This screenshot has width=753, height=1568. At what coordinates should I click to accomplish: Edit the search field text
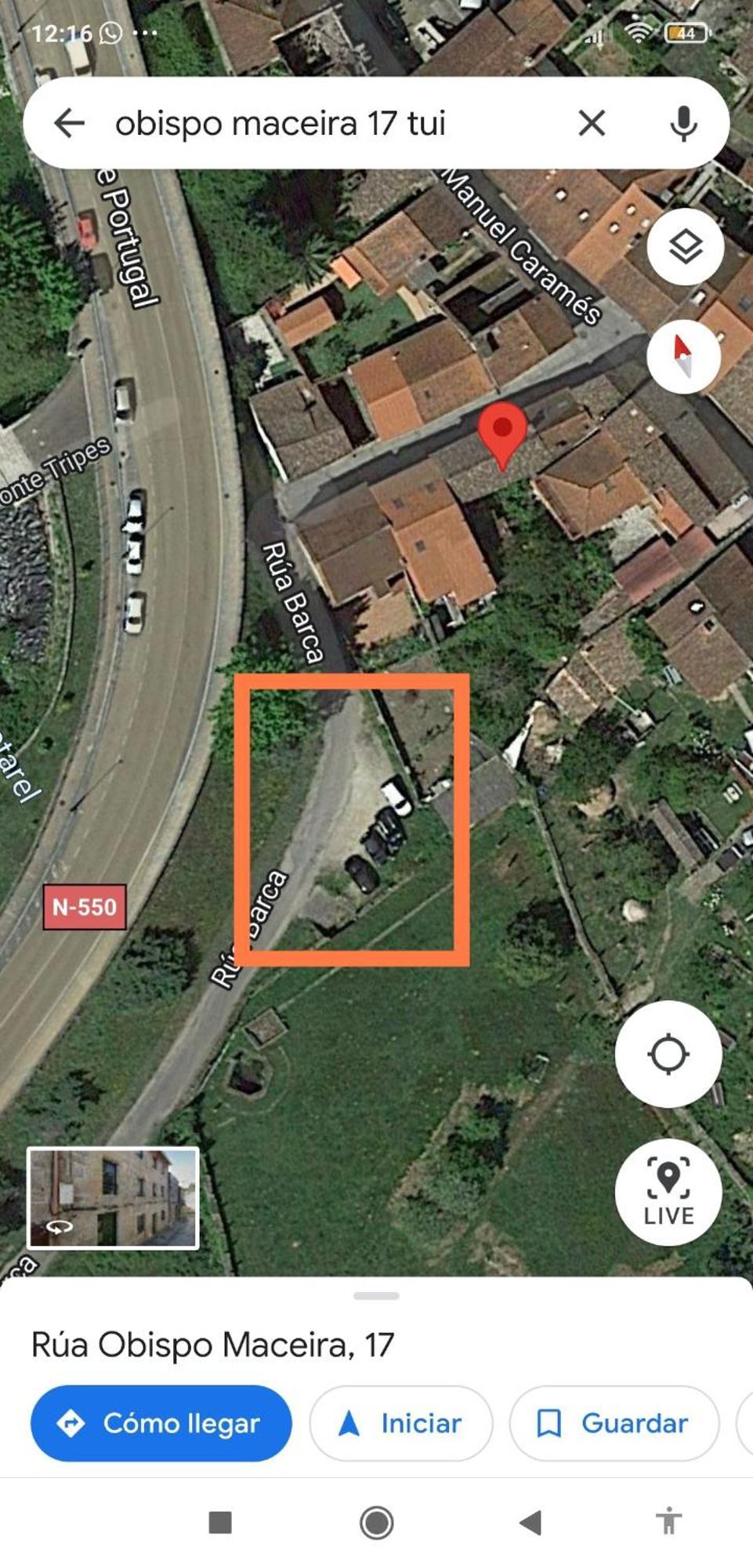(x=313, y=123)
